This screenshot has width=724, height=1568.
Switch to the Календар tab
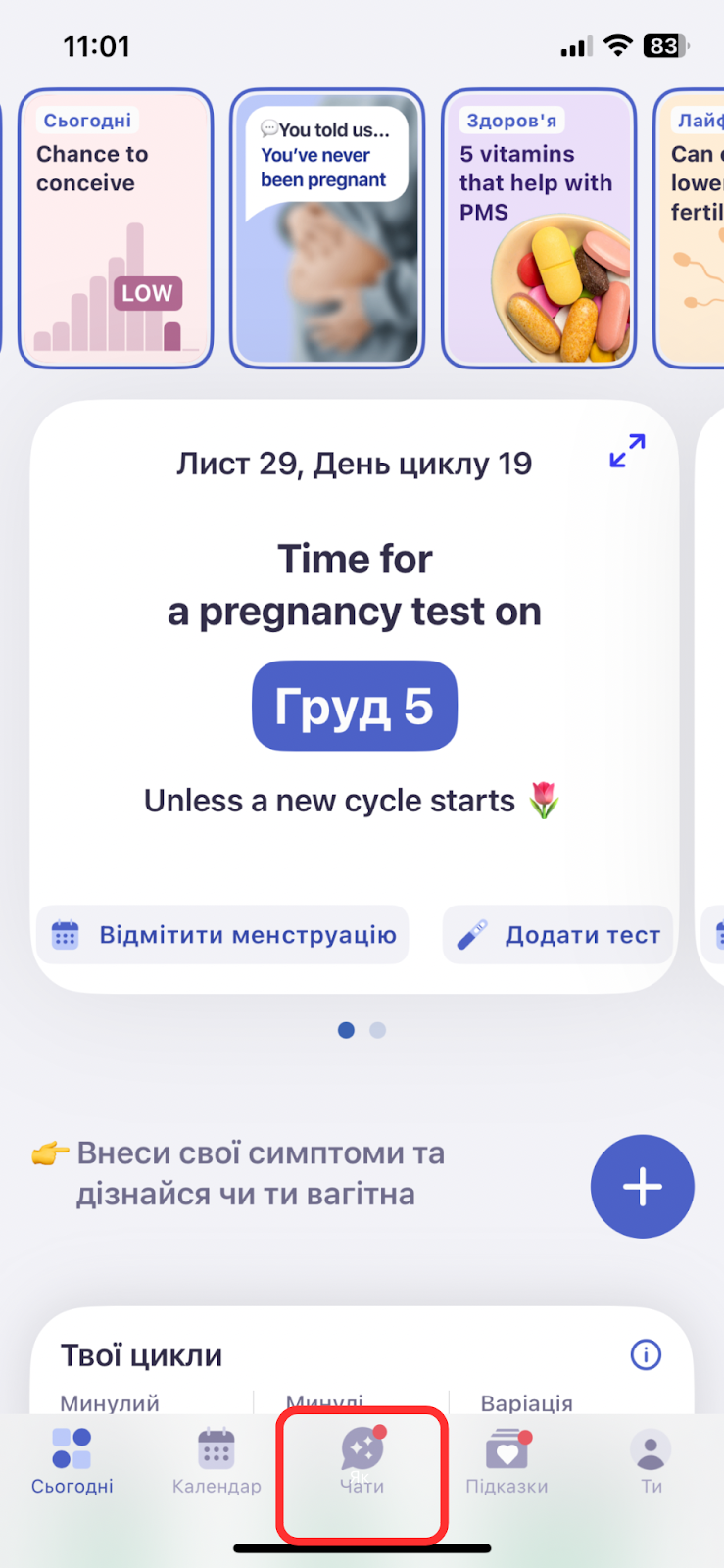217,1462
